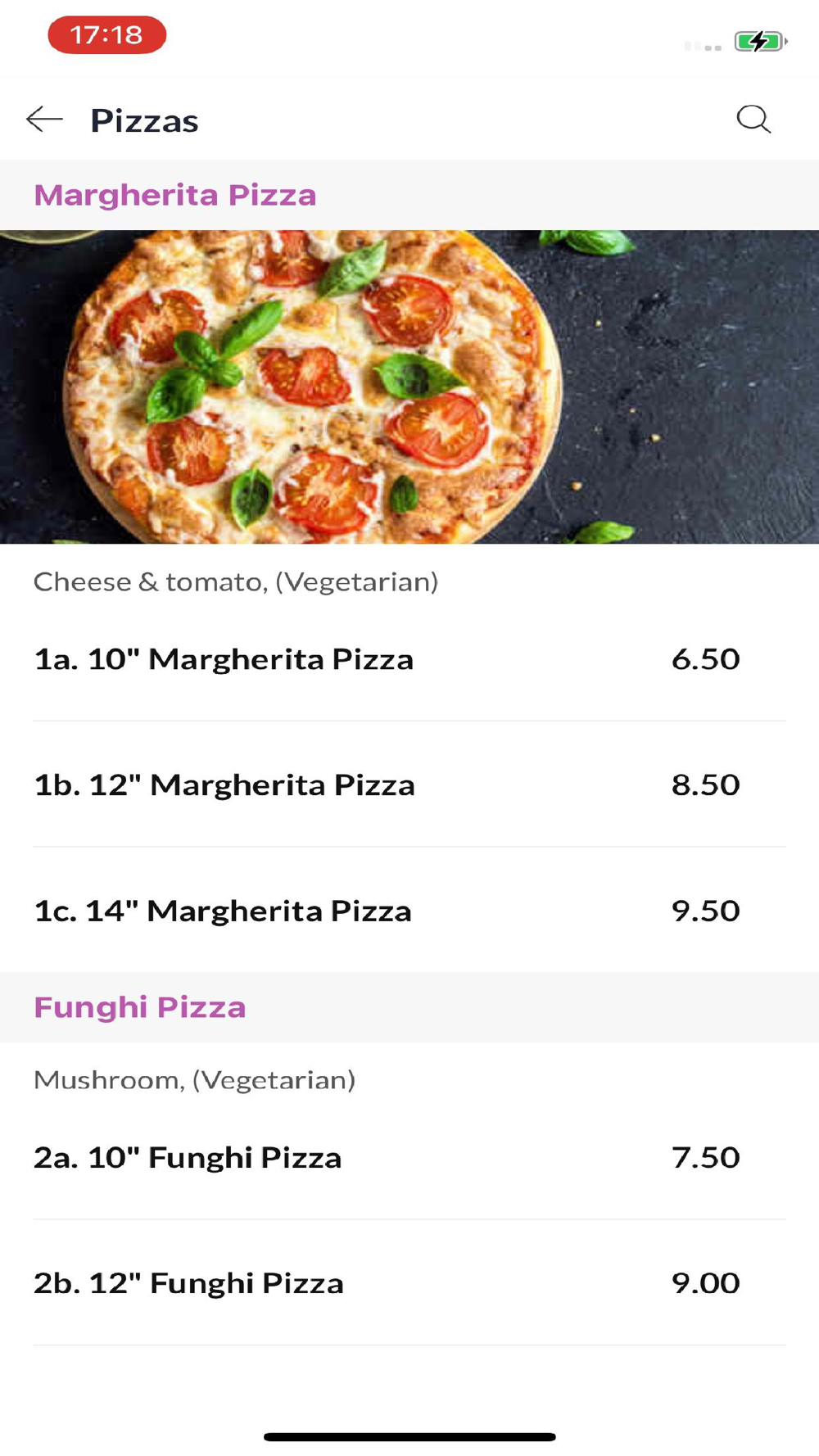Add 1c. 14" Margherita Pizza
This screenshot has width=819, height=1456.
(x=409, y=911)
